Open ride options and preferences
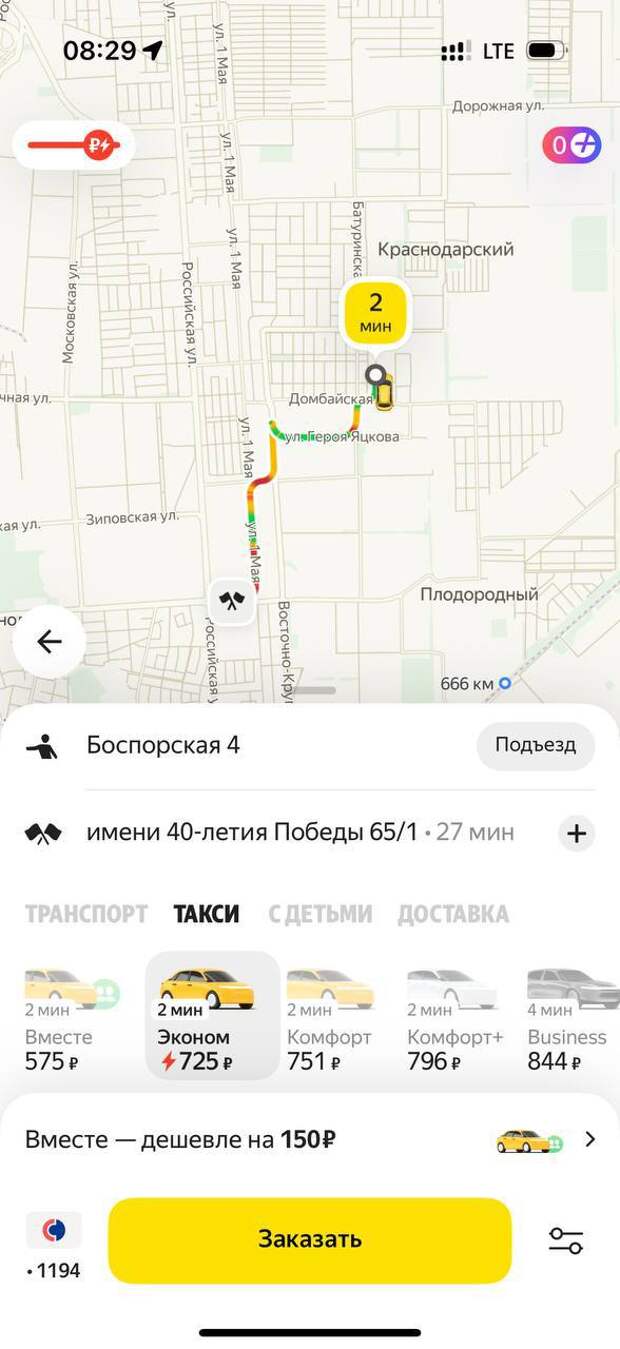 (x=566, y=1241)
